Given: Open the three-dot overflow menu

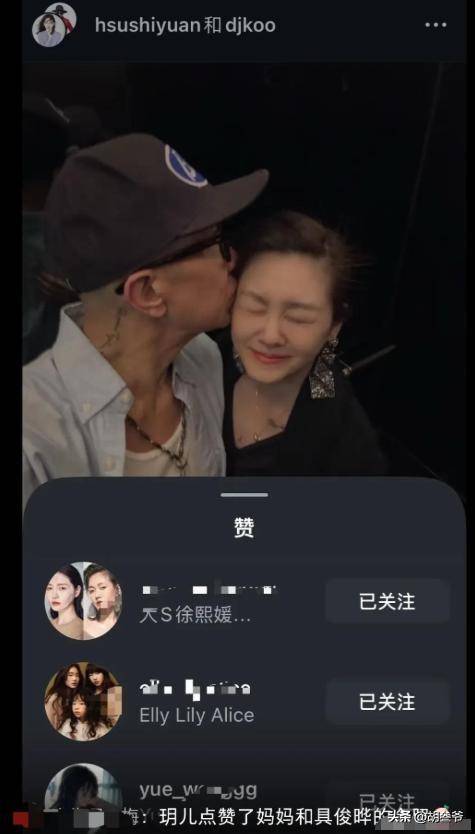Looking at the screenshot, I should tap(436, 26).
